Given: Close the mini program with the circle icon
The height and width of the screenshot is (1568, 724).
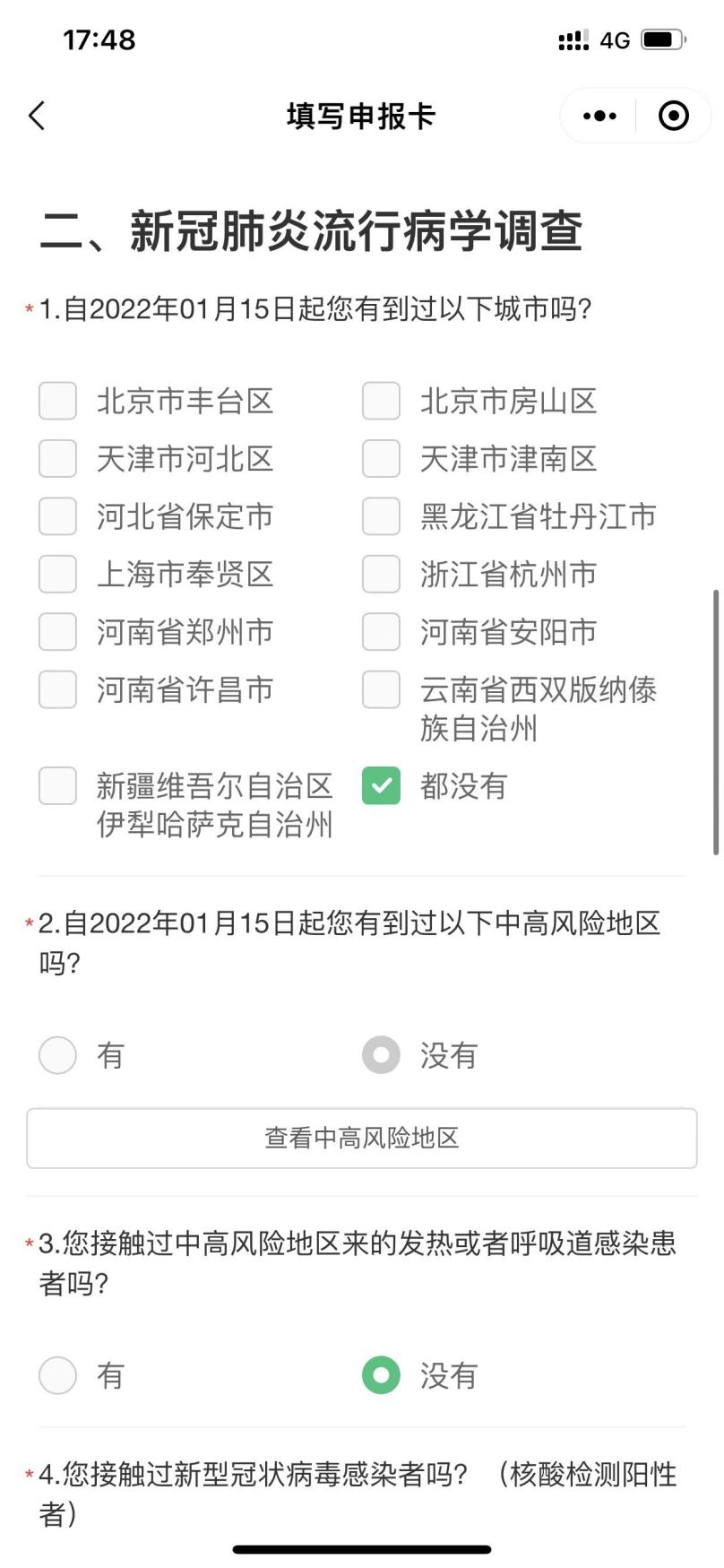Looking at the screenshot, I should tap(673, 116).
